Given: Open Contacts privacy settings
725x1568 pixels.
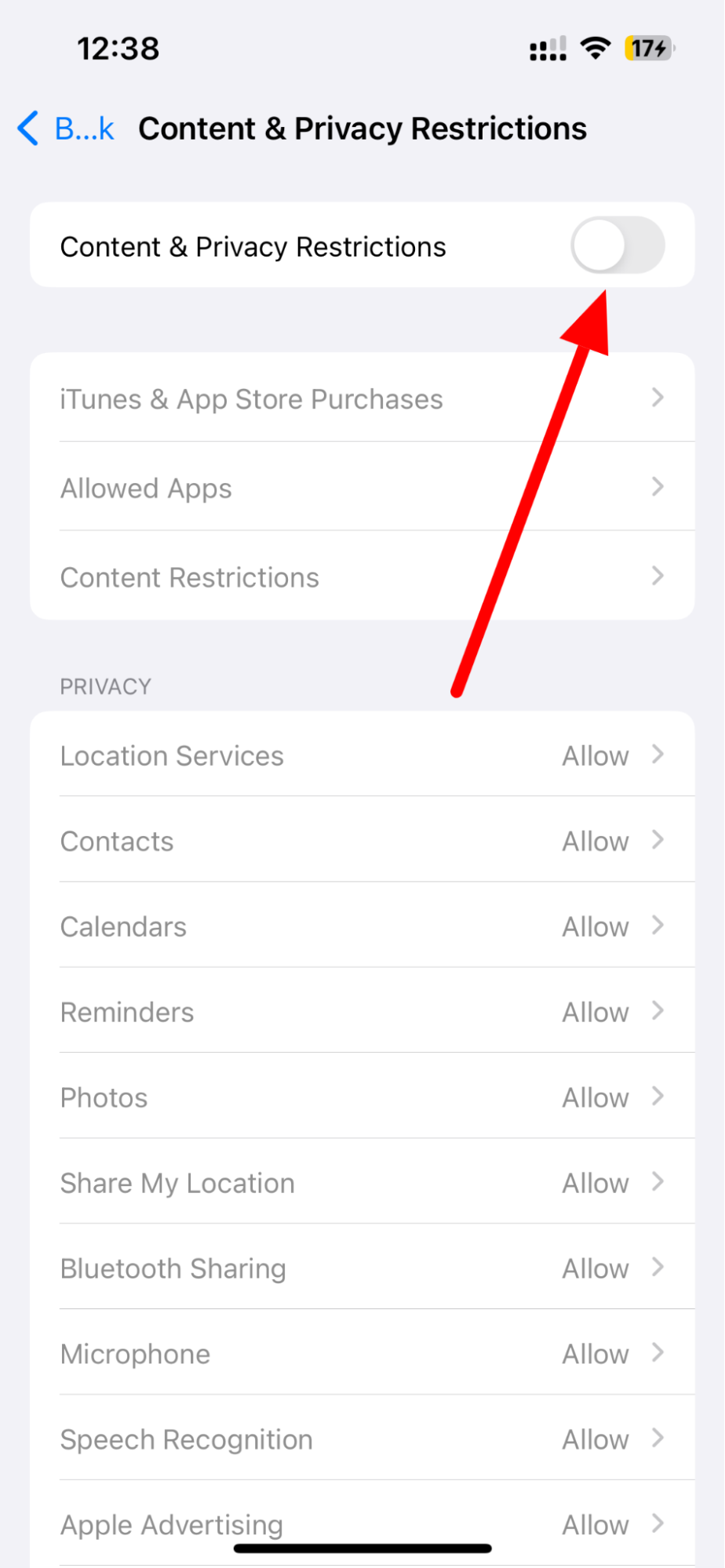Looking at the screenshot, I should pyautogui.click(x=362, y=841).
